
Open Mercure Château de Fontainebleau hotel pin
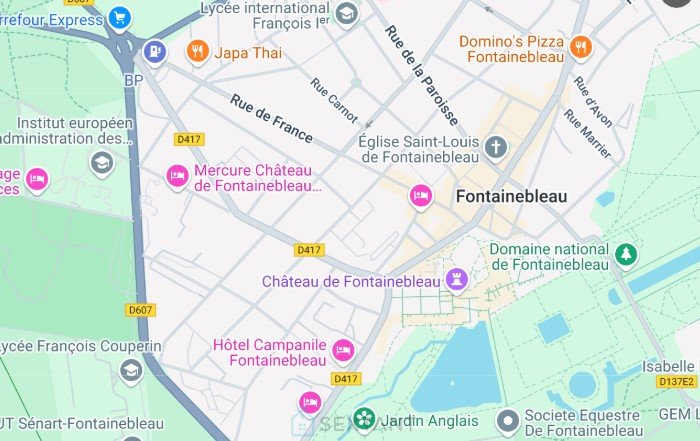point(176,177)
